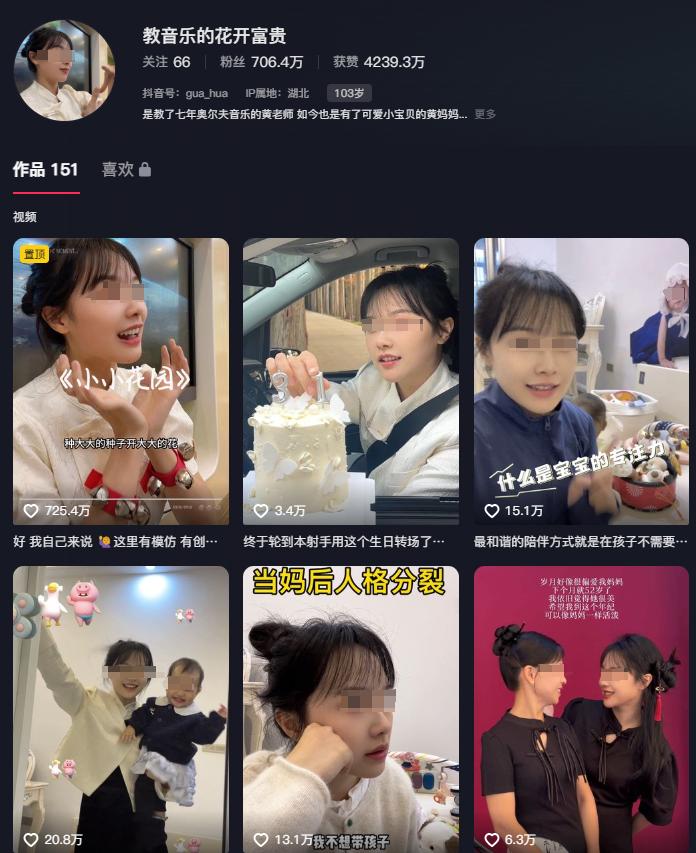Viewport: 696px width, 853px height.
Task: Open the profile avatar picture
Action: [x=64, y=70]
